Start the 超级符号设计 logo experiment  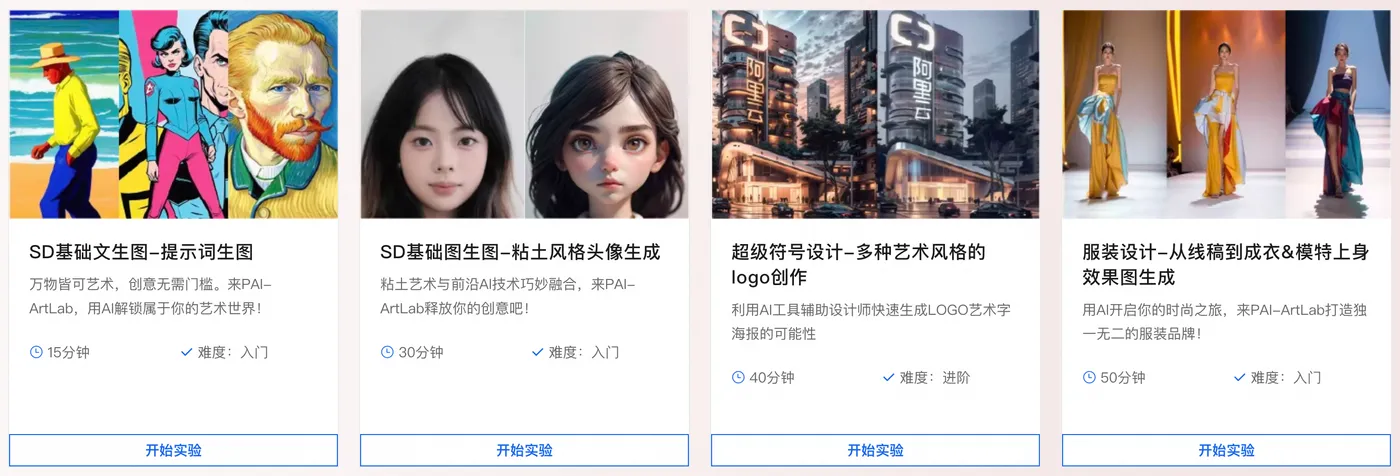(875, 450)
